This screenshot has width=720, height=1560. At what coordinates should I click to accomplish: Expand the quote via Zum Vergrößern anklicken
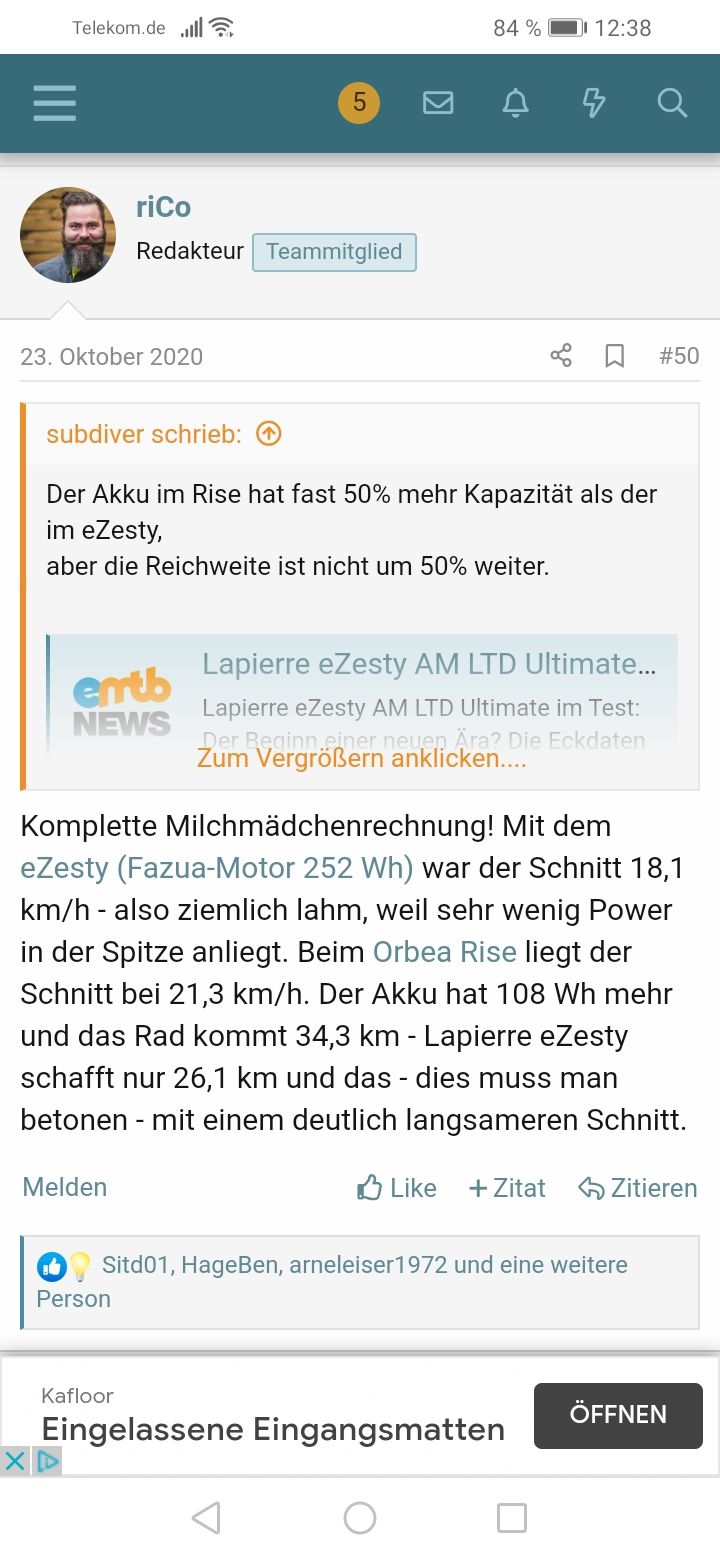pos(361,758)
